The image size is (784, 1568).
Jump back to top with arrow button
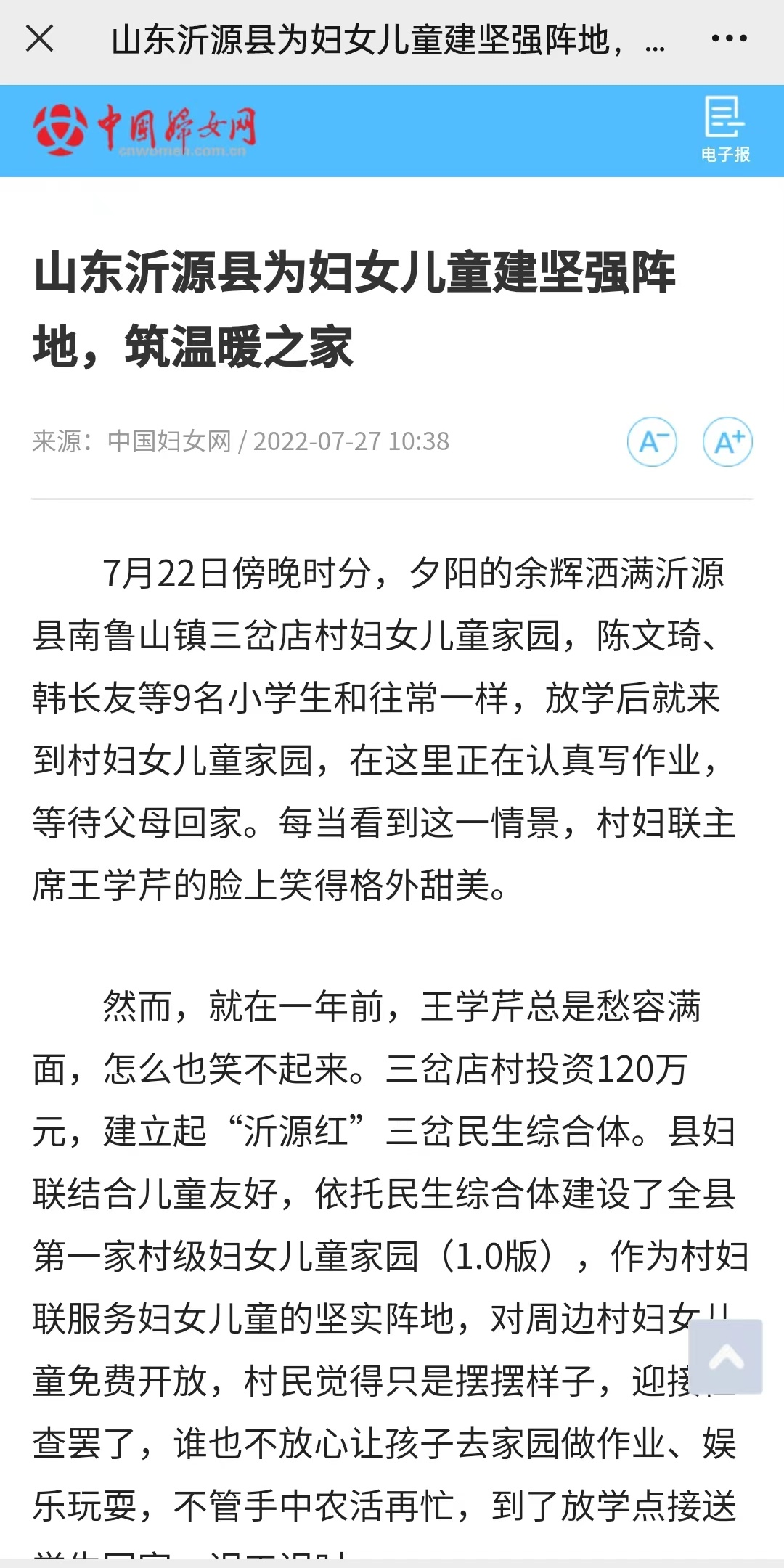[725, 1356]
